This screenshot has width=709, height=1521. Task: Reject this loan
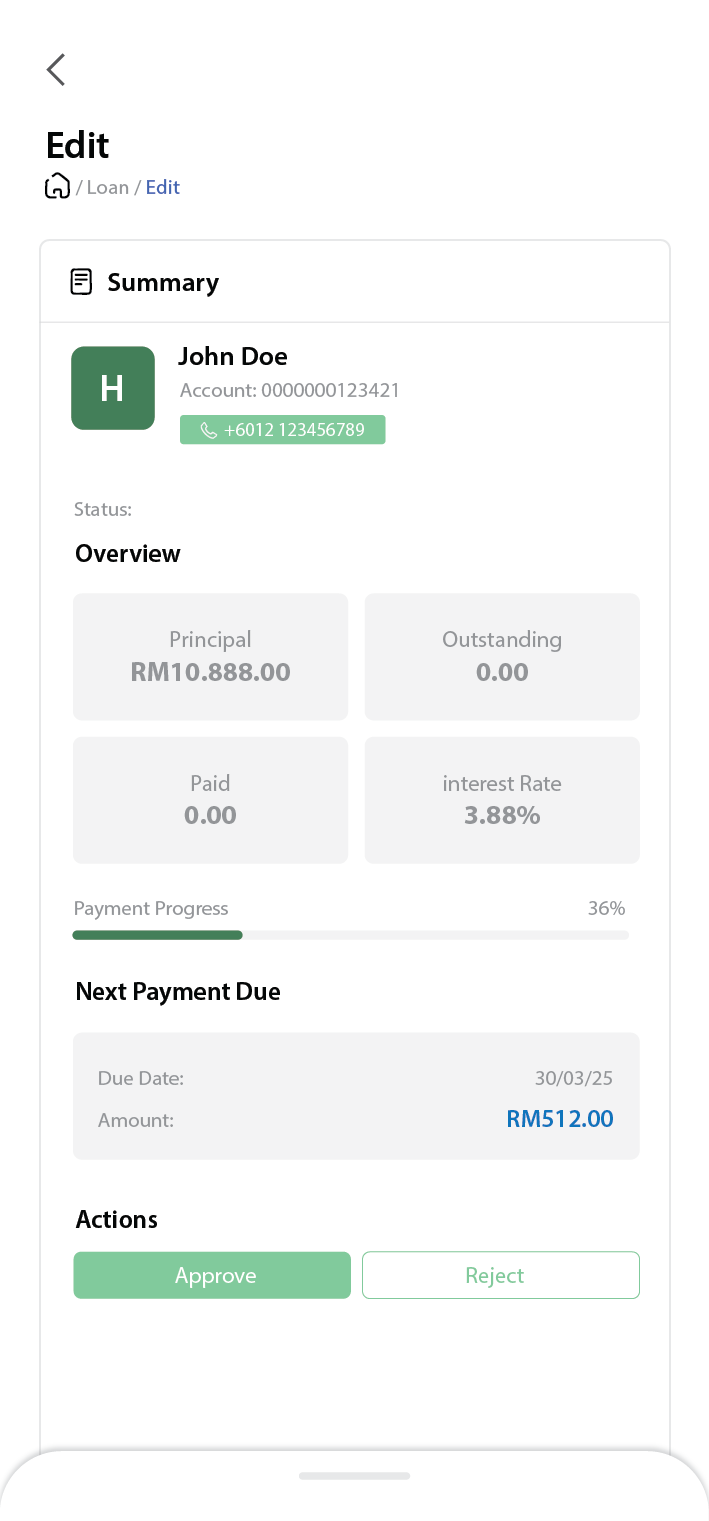click(500, 1275)
